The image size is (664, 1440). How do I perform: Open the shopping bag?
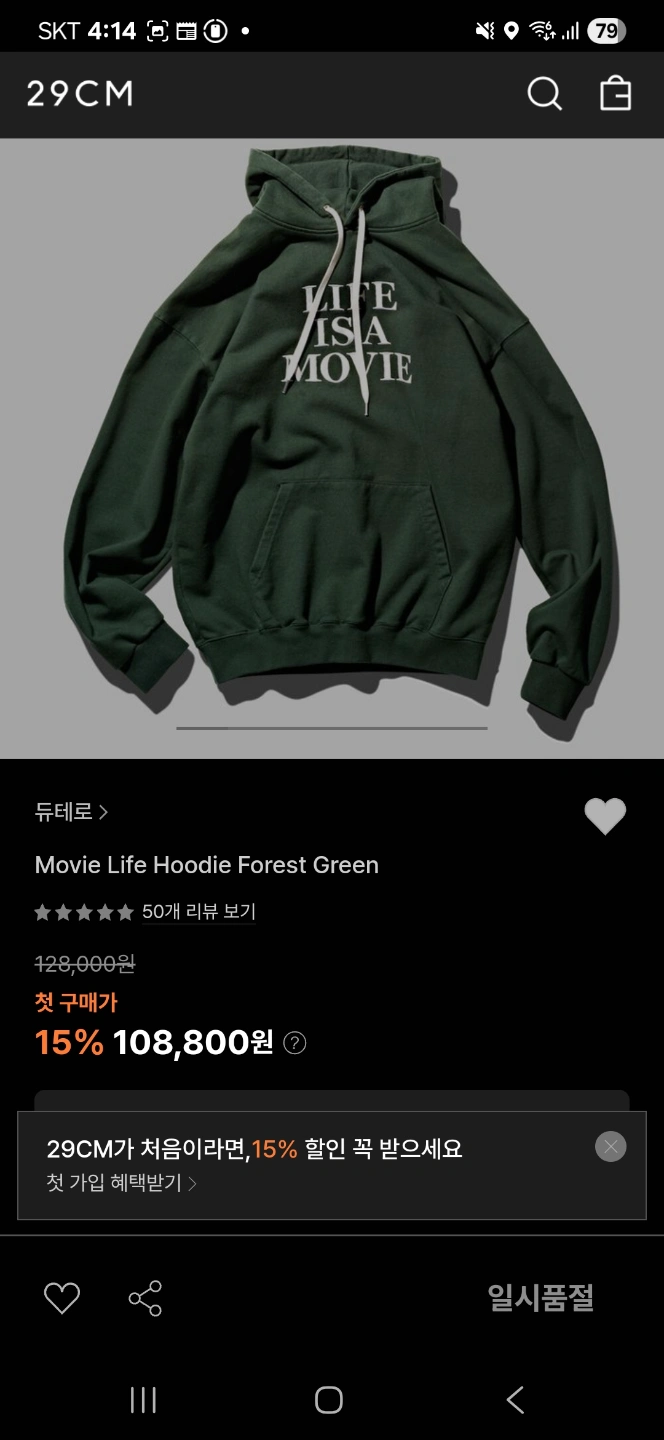coord(615,94)
